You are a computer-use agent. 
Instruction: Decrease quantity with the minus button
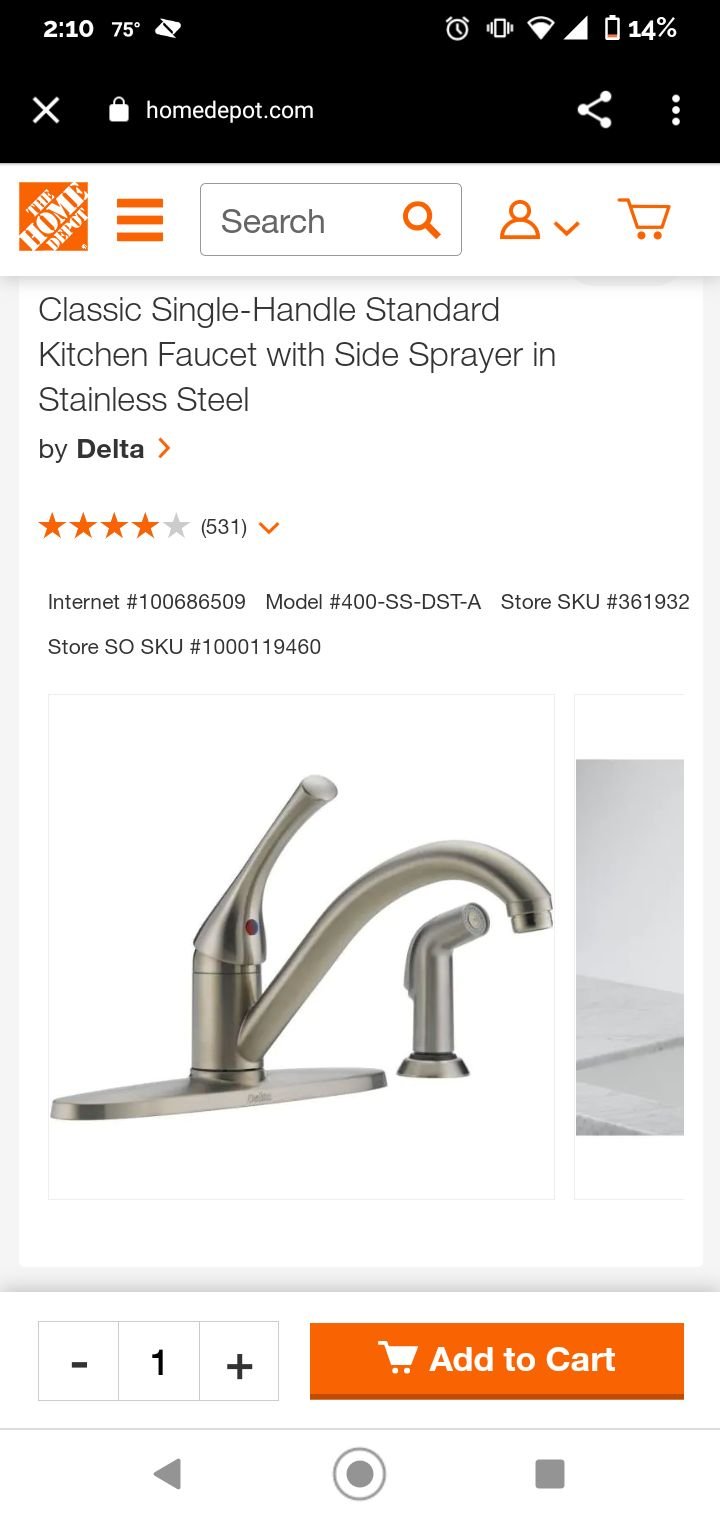coord(79,1361)
